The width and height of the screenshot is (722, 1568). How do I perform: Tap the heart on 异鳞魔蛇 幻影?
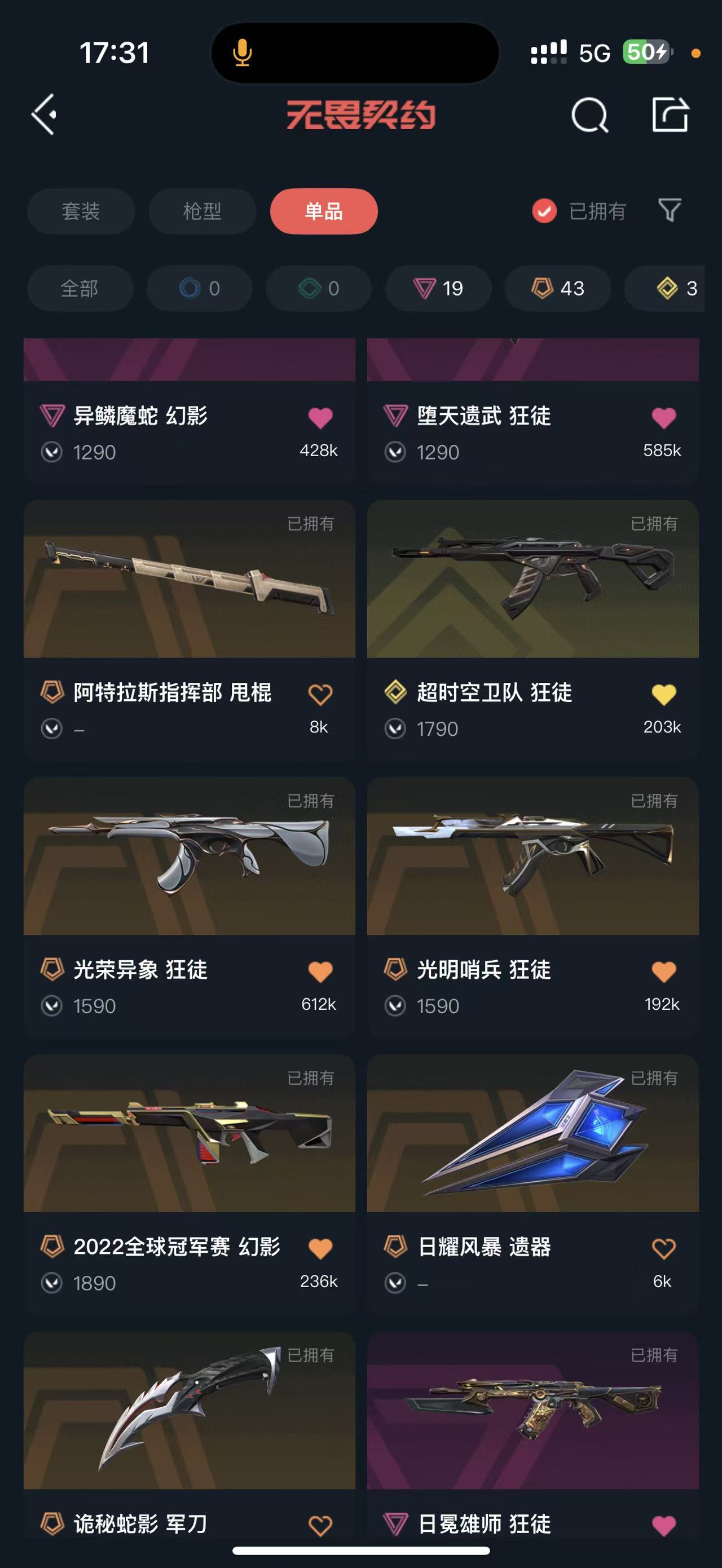(x=320, y=418)
